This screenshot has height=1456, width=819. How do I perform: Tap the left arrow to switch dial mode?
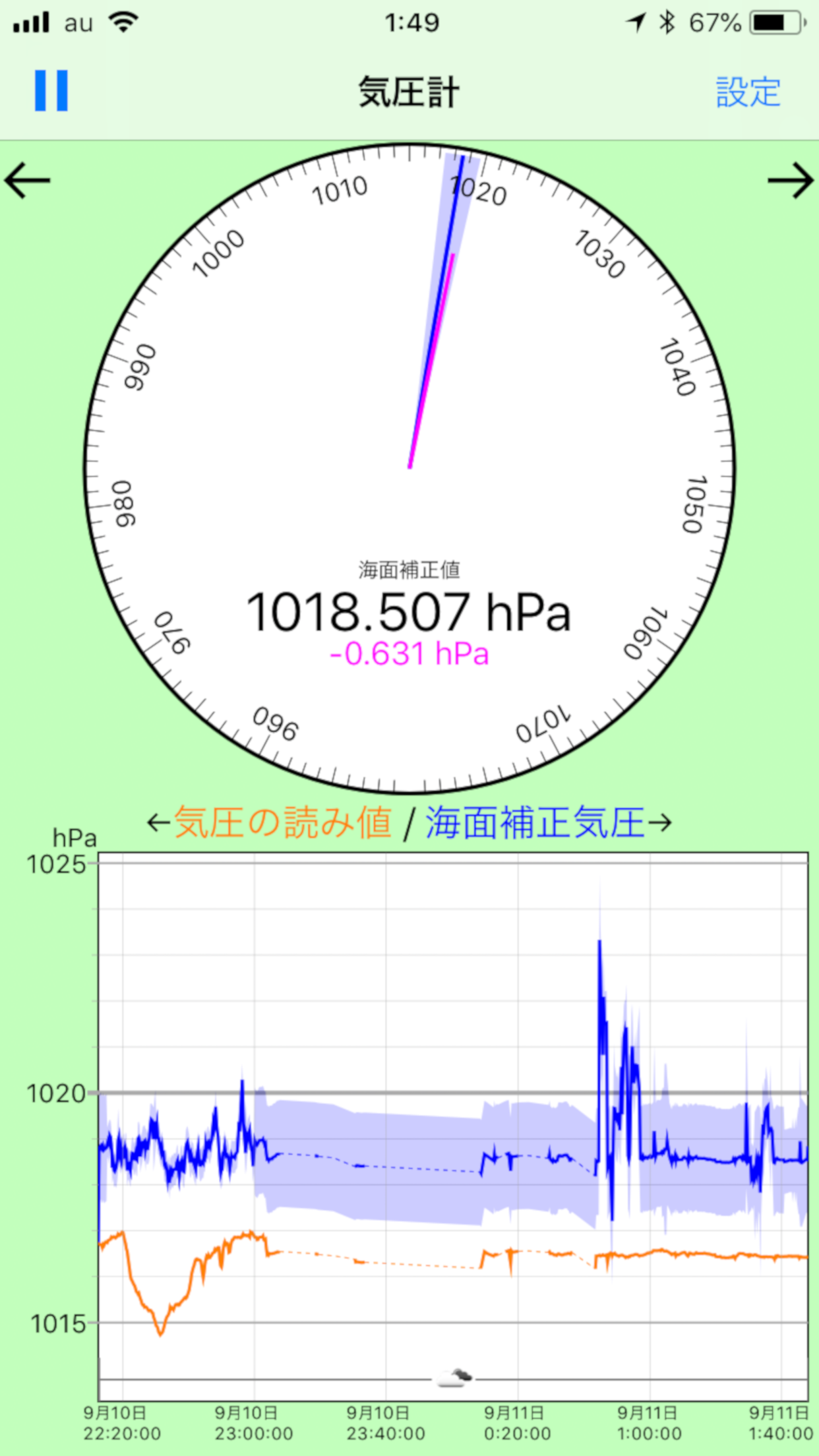26,180
